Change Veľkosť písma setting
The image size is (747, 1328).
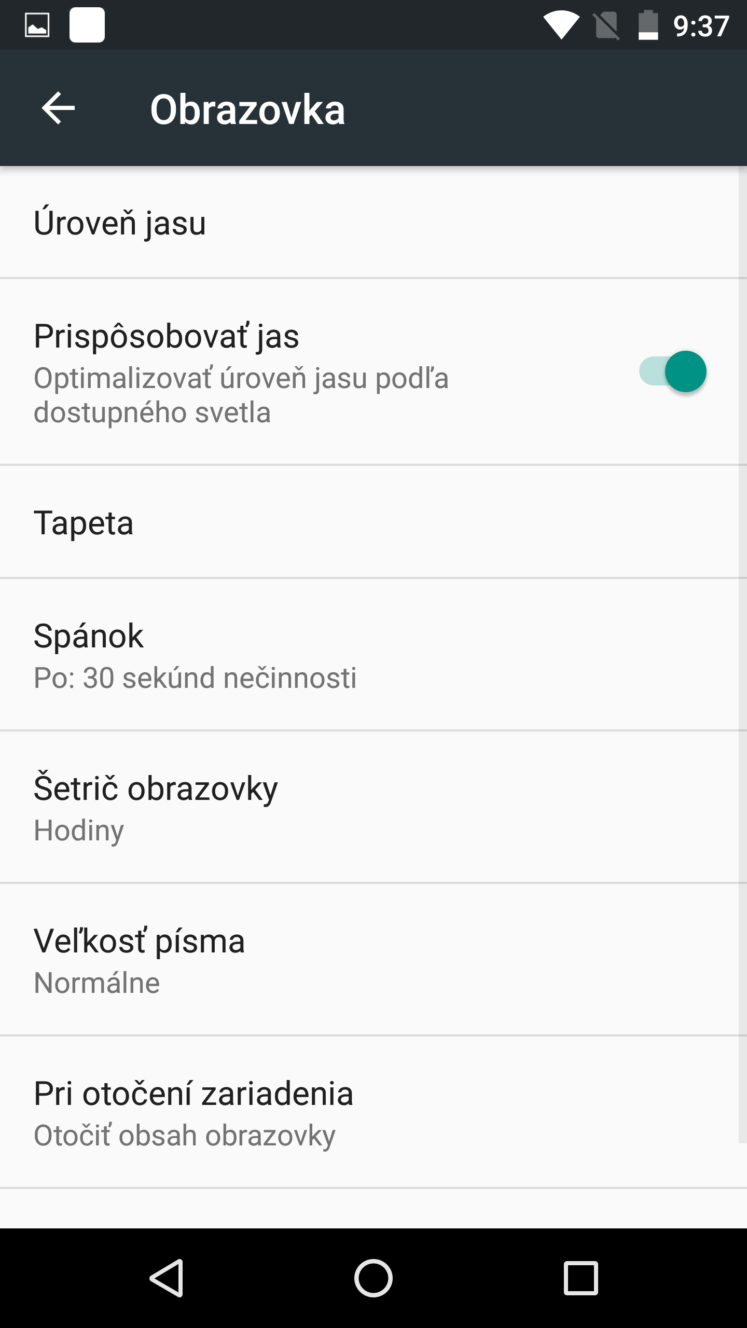(373, 959)
